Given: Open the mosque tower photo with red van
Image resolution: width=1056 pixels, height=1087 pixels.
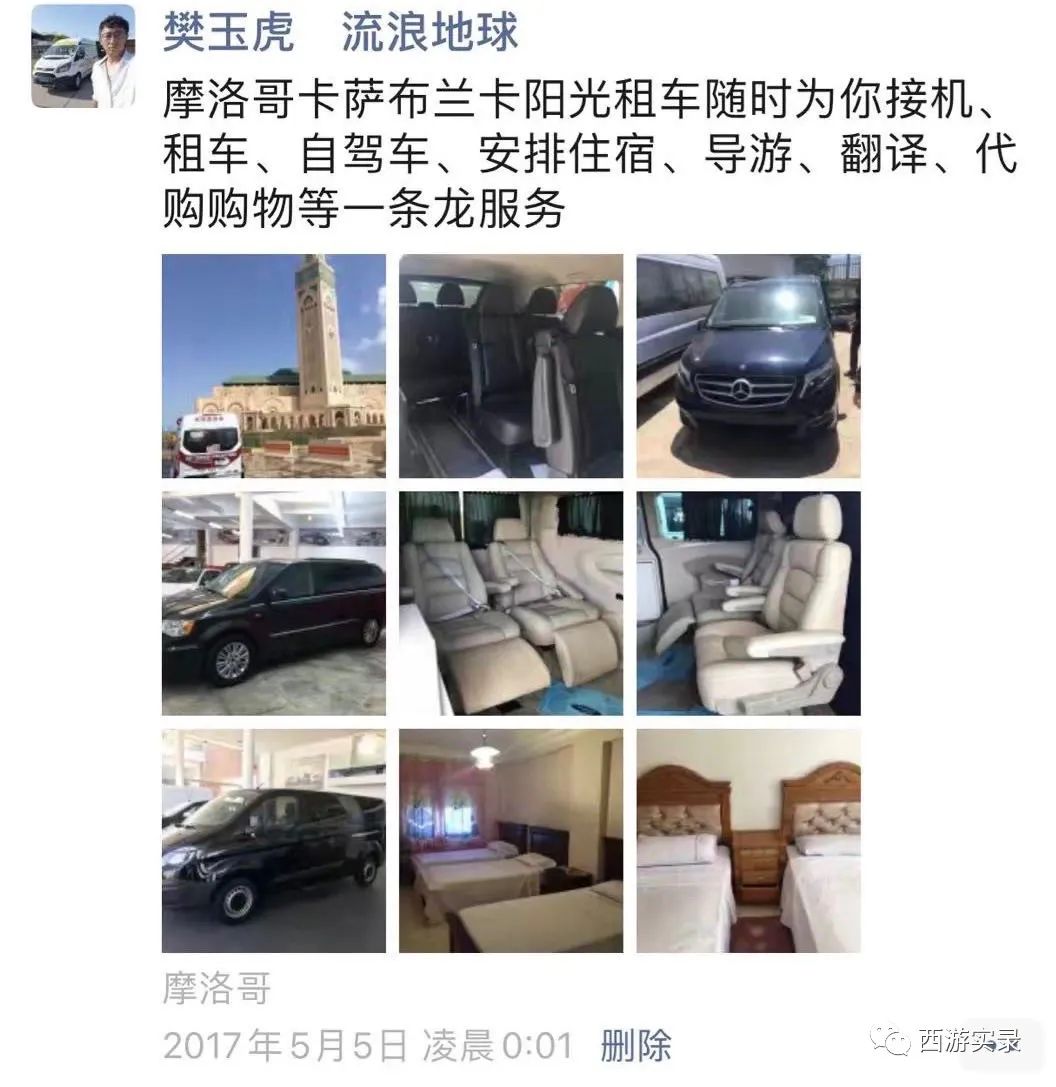Looking at the screenshot, I should 272,364.
